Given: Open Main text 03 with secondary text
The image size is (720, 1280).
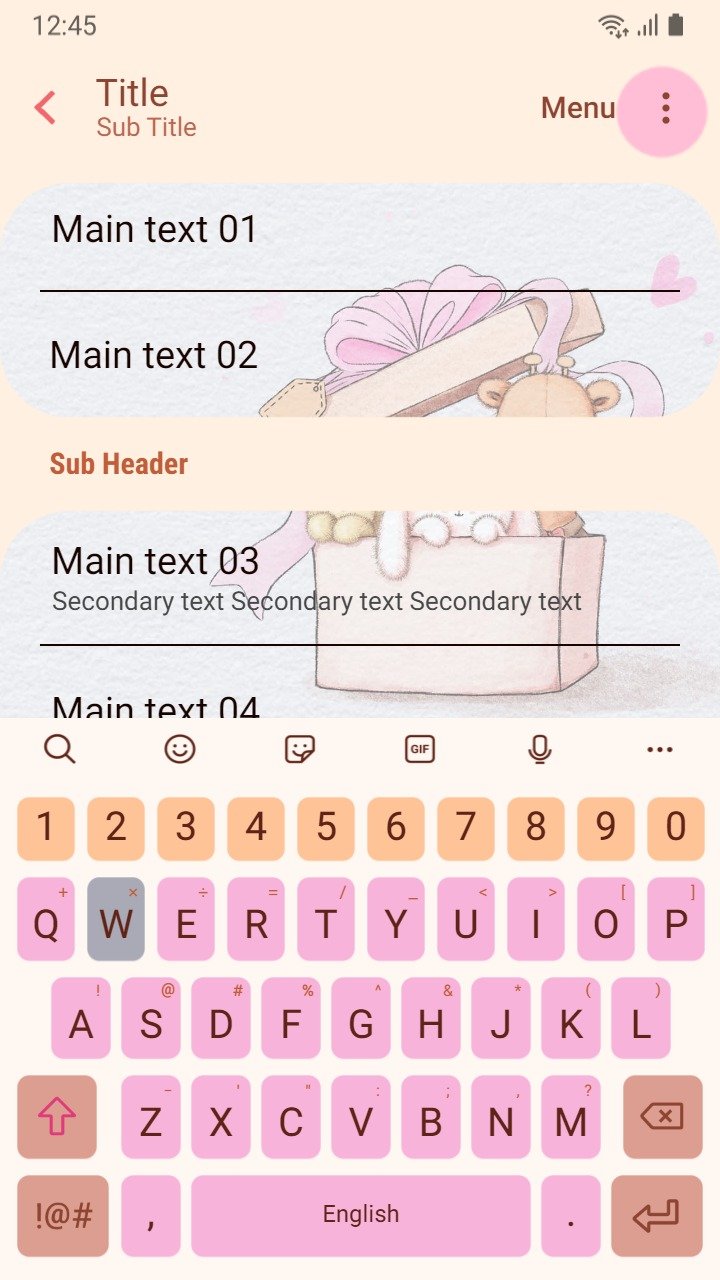Looking at the screenshot, I should 360,578.
